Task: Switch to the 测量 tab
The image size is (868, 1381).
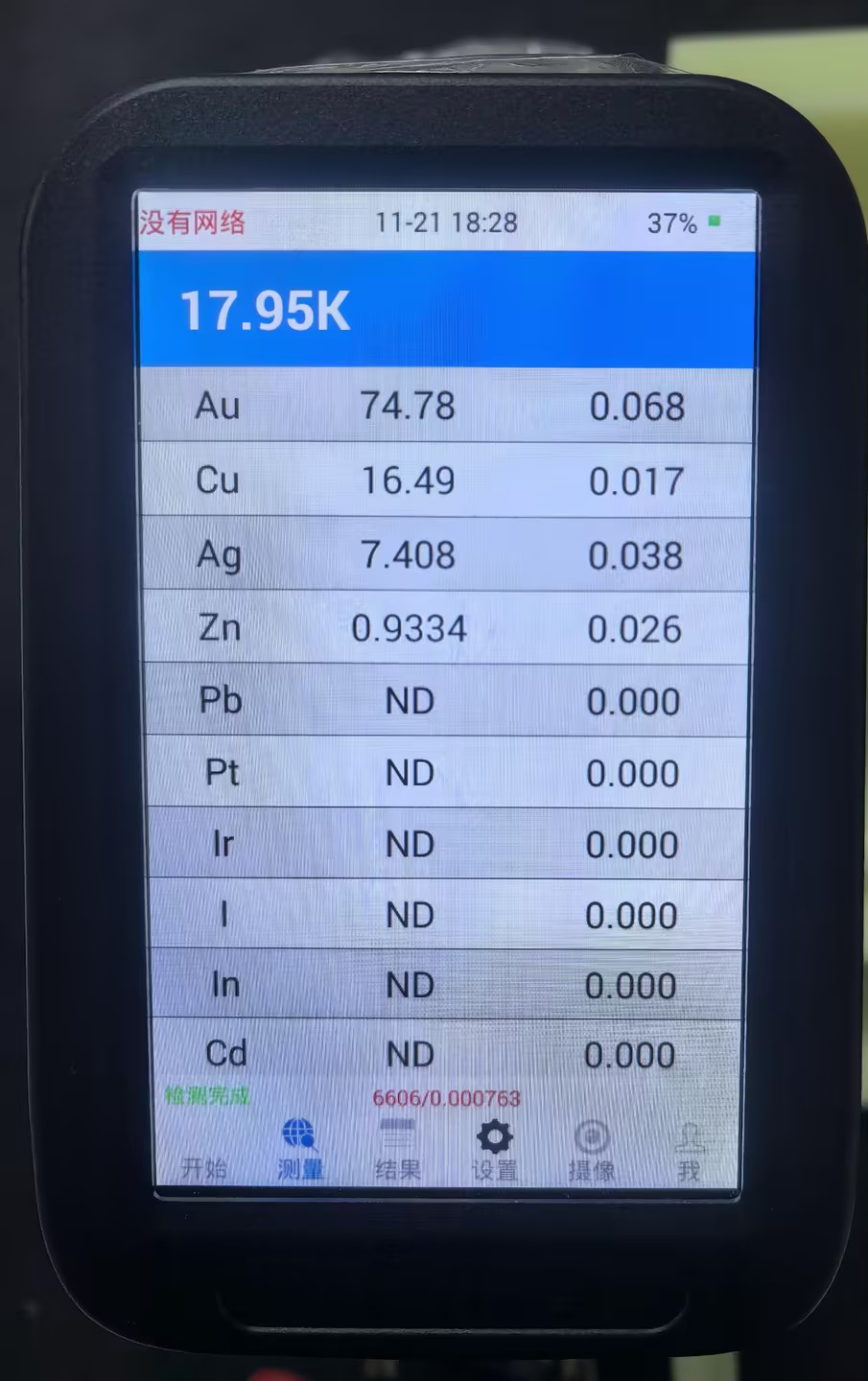Action: coord(300,1149)
